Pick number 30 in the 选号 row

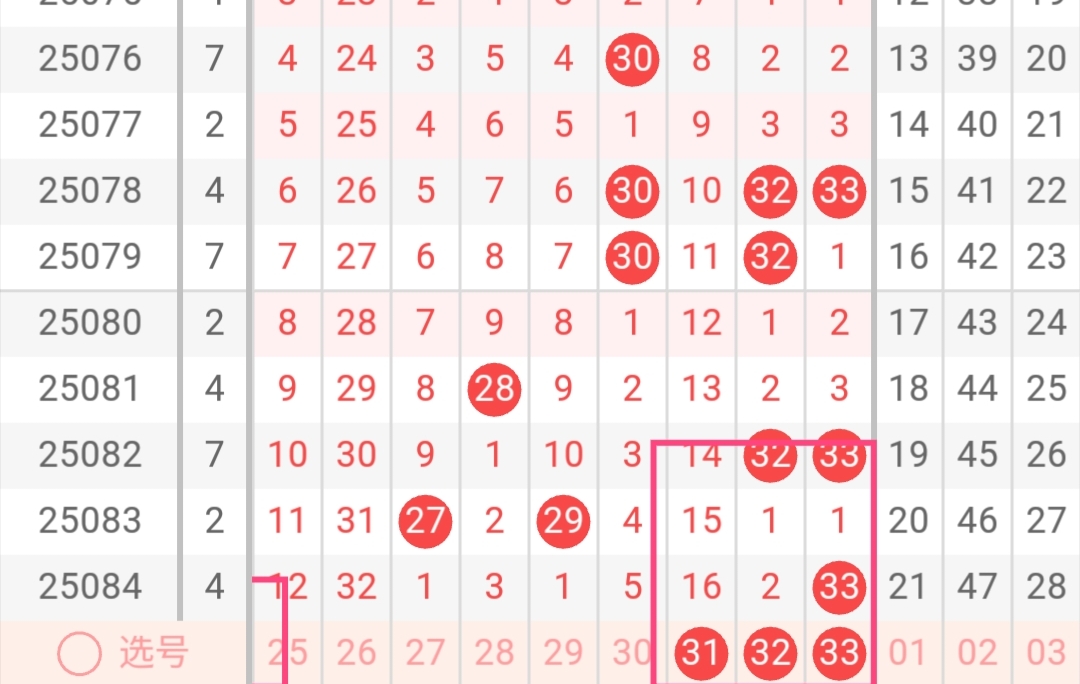pos(631,654)
